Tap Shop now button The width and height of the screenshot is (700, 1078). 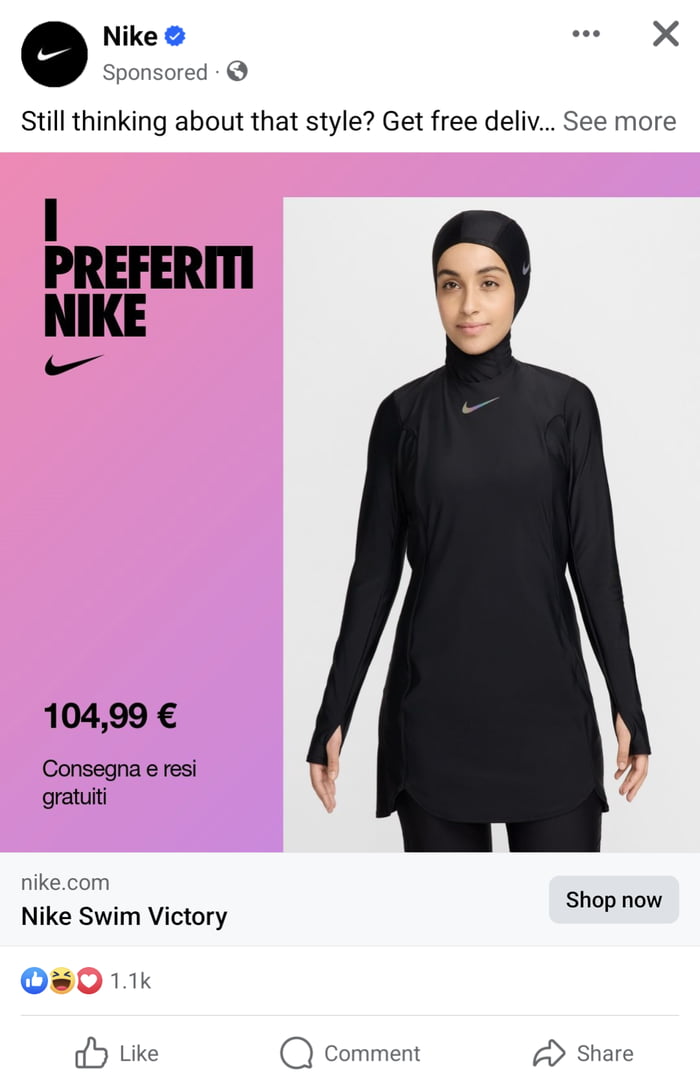(613, 899)
